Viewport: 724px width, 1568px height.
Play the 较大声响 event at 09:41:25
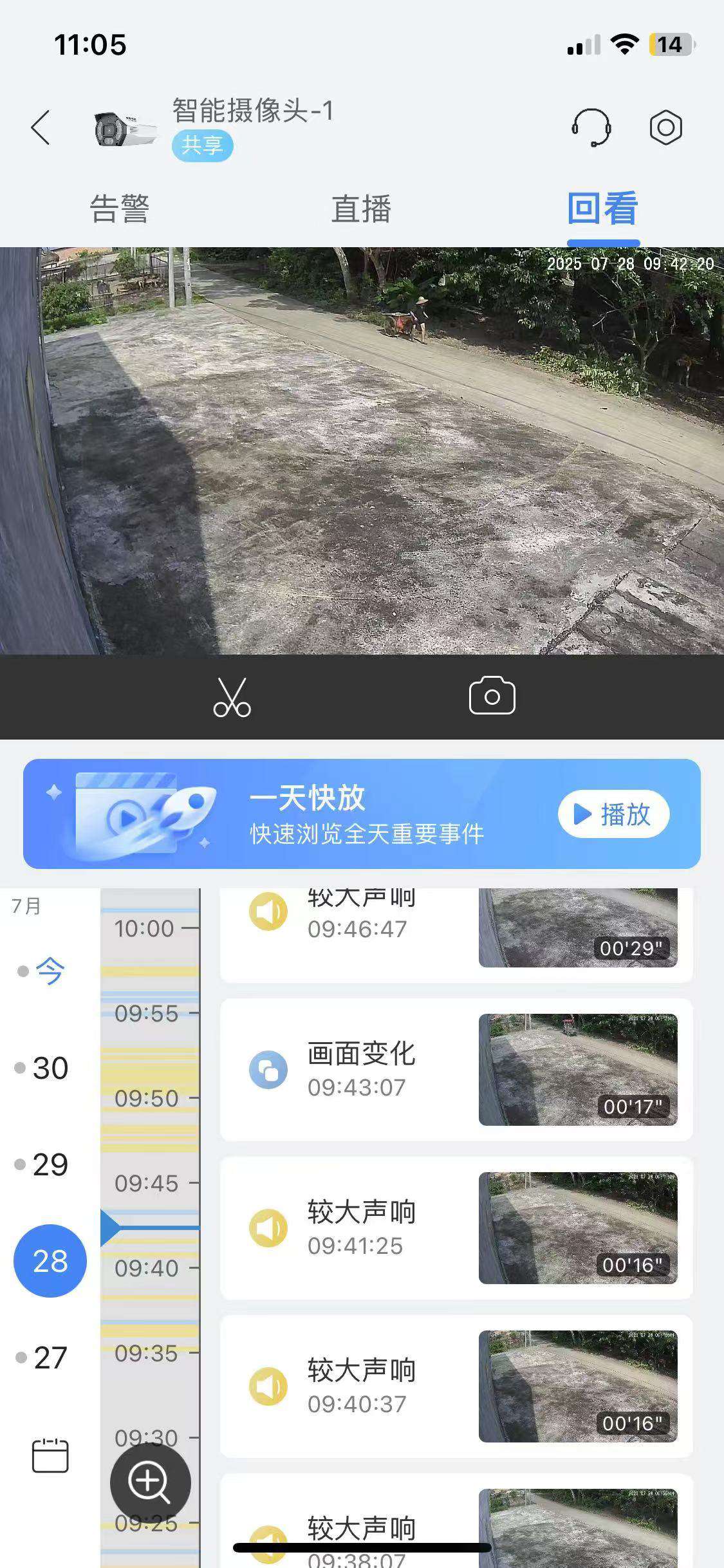pyautogui.click(x=456, y=1227)
